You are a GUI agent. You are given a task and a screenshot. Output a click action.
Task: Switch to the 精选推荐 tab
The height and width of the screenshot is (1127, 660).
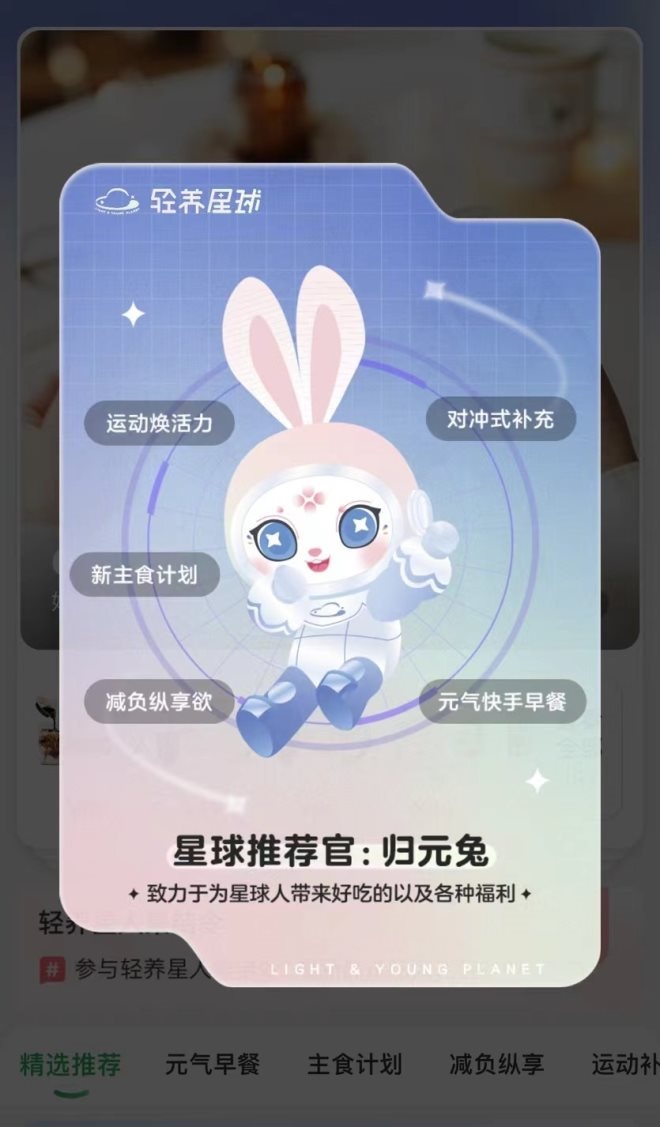[70, 1064]
